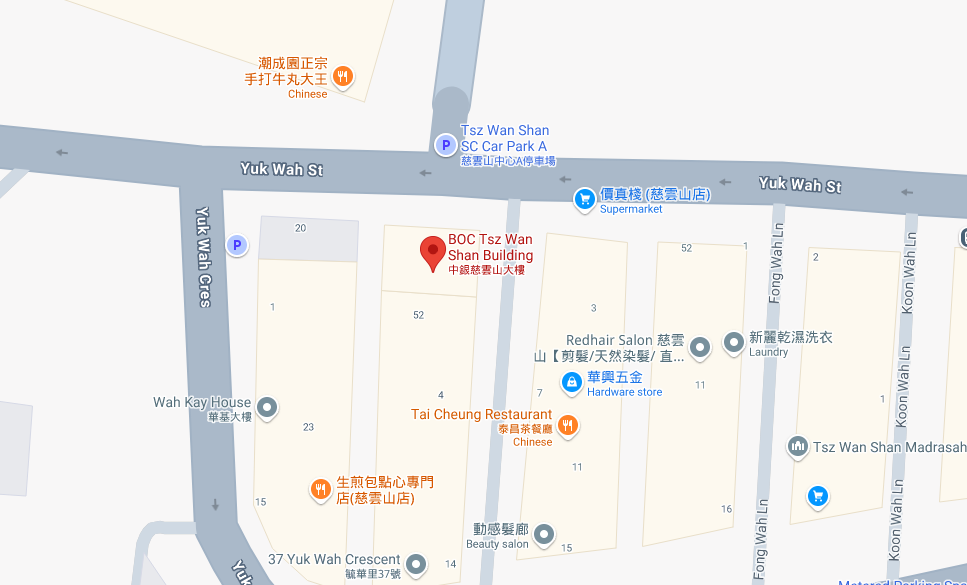This screenshot has width=967, height=585.
Task: Select the 37 Yuk Wah Crescent marker
Action: click(416, 564)
